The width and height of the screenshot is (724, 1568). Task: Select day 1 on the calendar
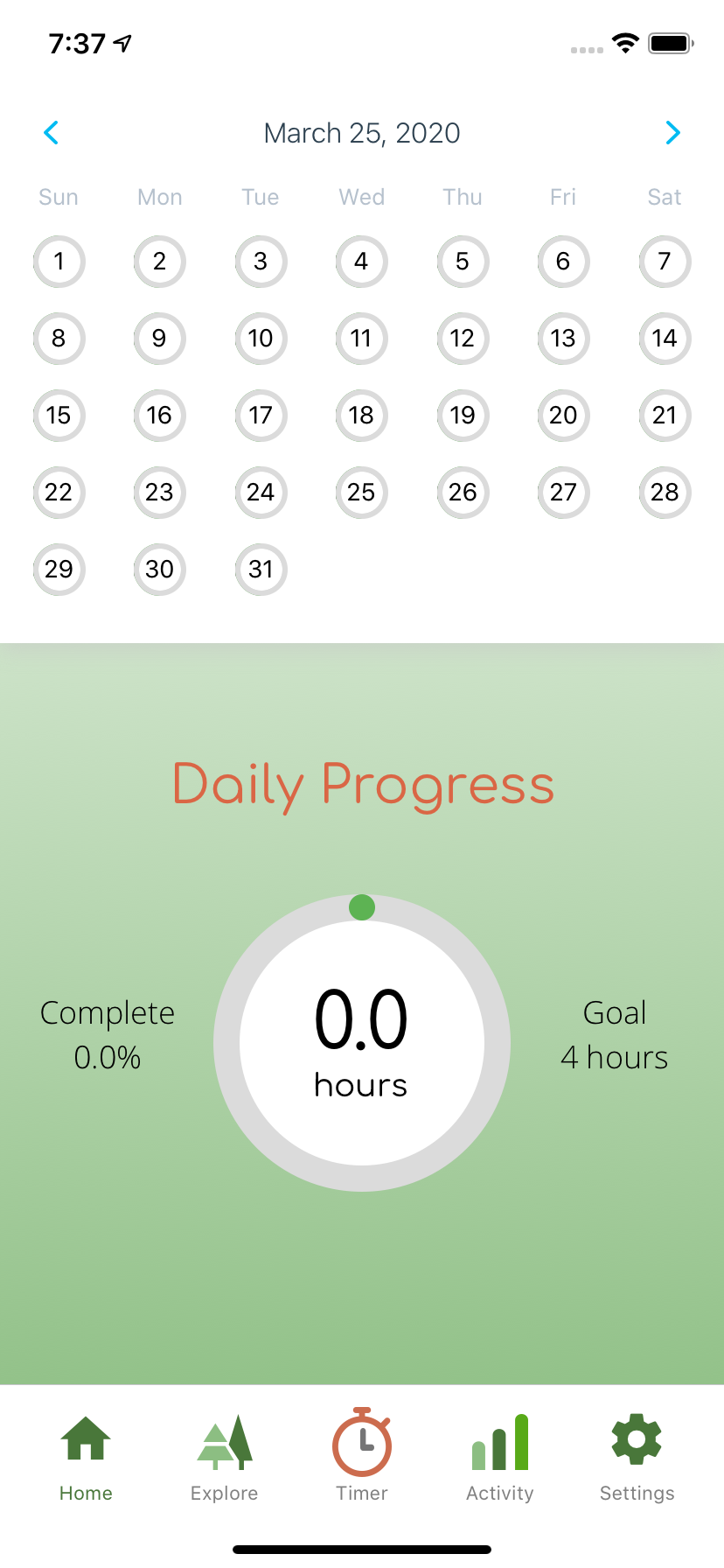pyautogui.click(x=59, y=262)
